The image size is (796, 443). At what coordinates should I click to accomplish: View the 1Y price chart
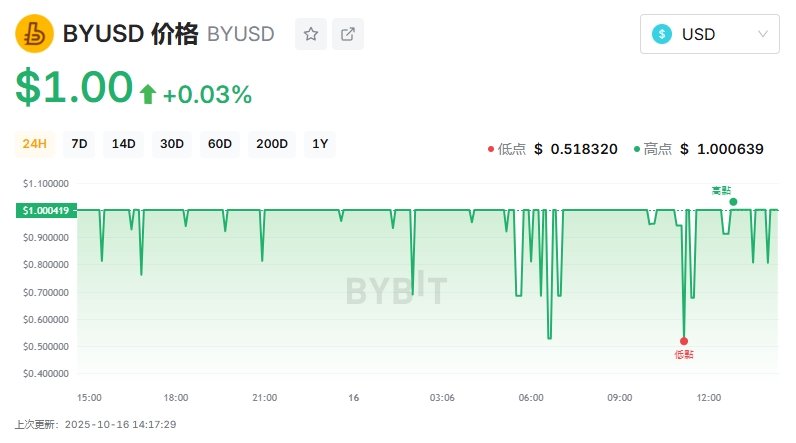(x=320, y=144)
